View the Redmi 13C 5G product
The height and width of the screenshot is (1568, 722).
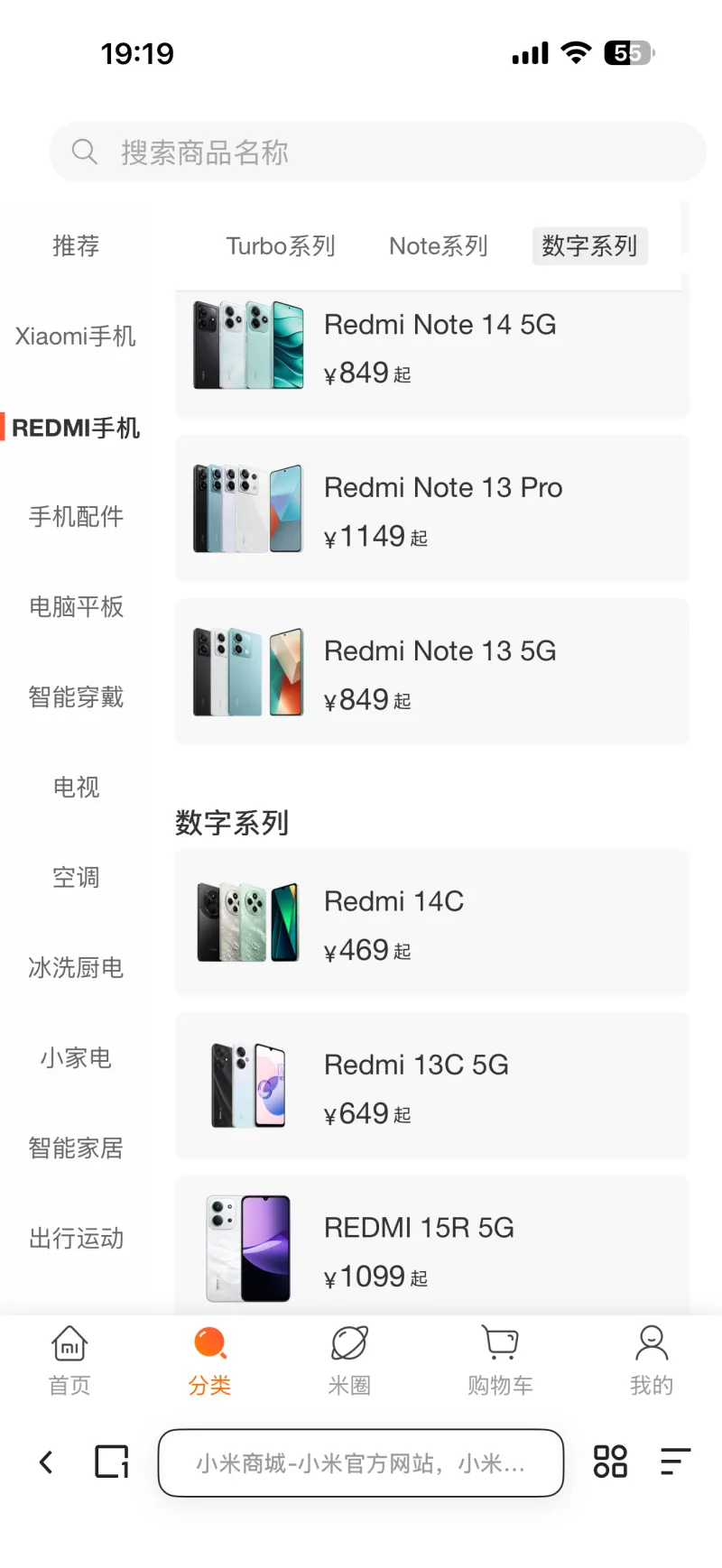point(431,1086)
